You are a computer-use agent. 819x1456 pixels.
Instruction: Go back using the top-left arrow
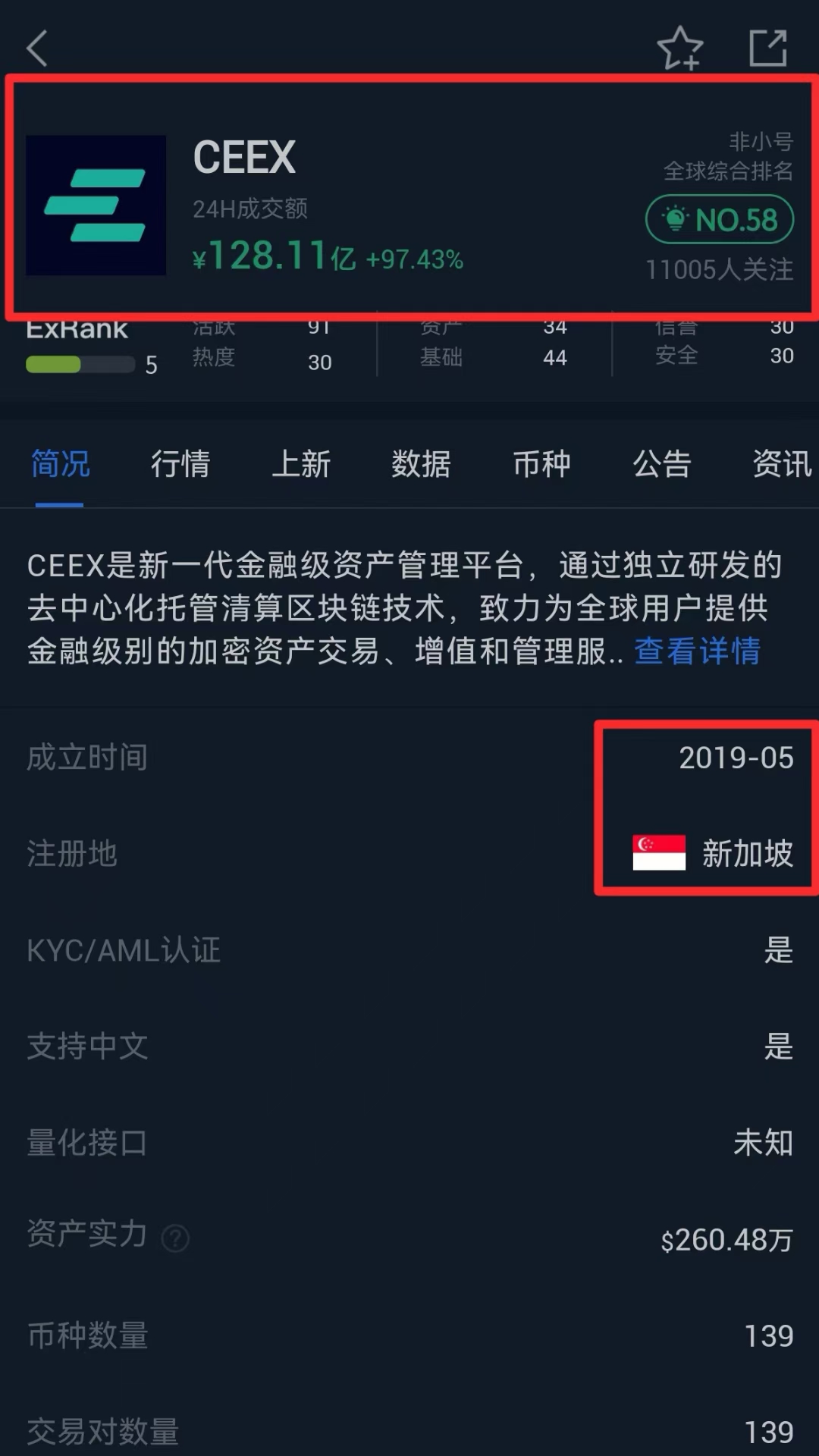tap(37, 49)
